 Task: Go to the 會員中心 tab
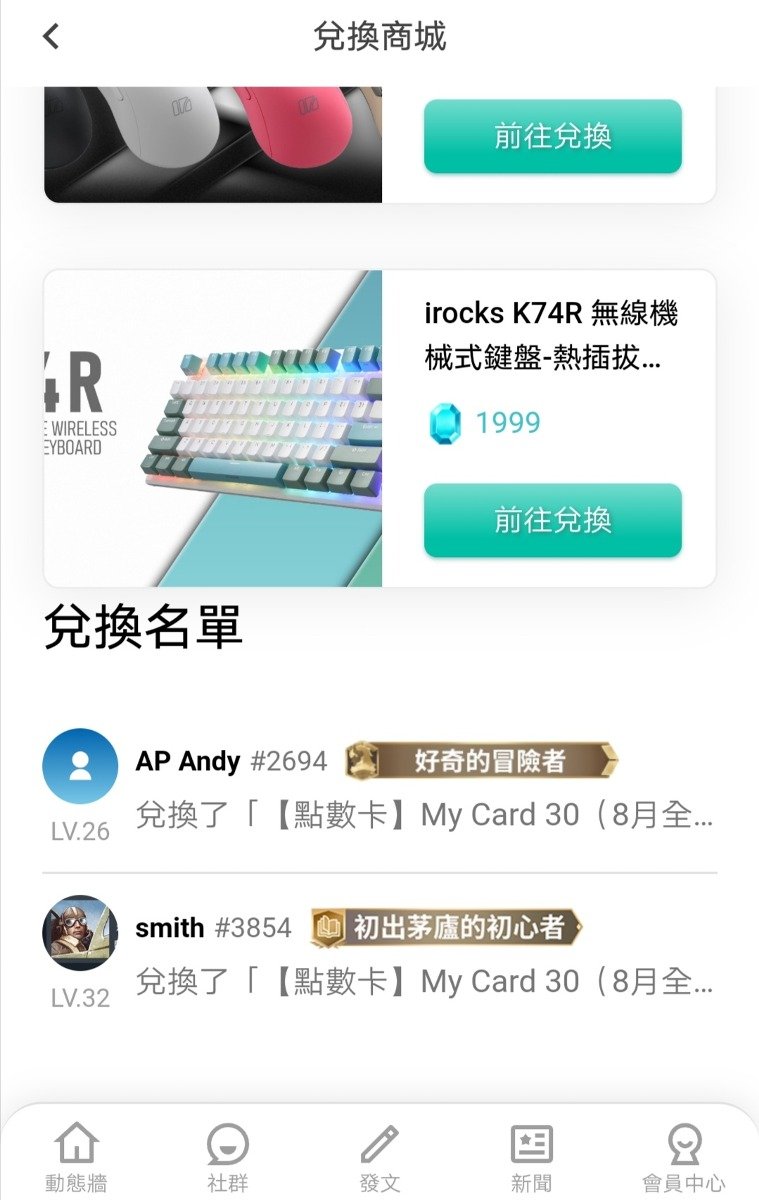click(684, 1157)
